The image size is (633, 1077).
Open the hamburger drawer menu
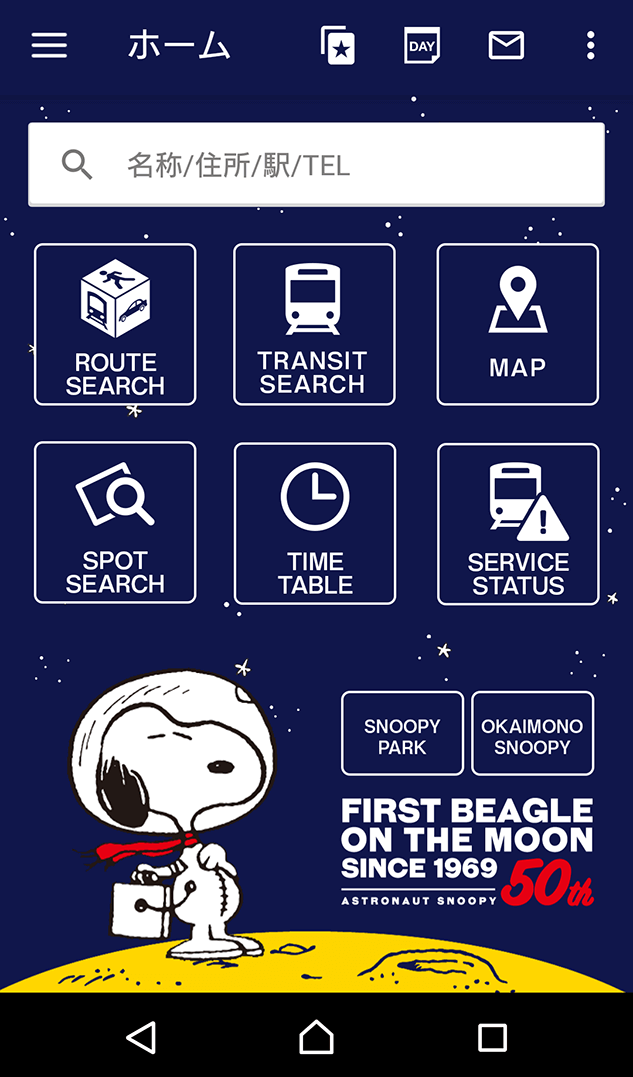click(49, 46)
